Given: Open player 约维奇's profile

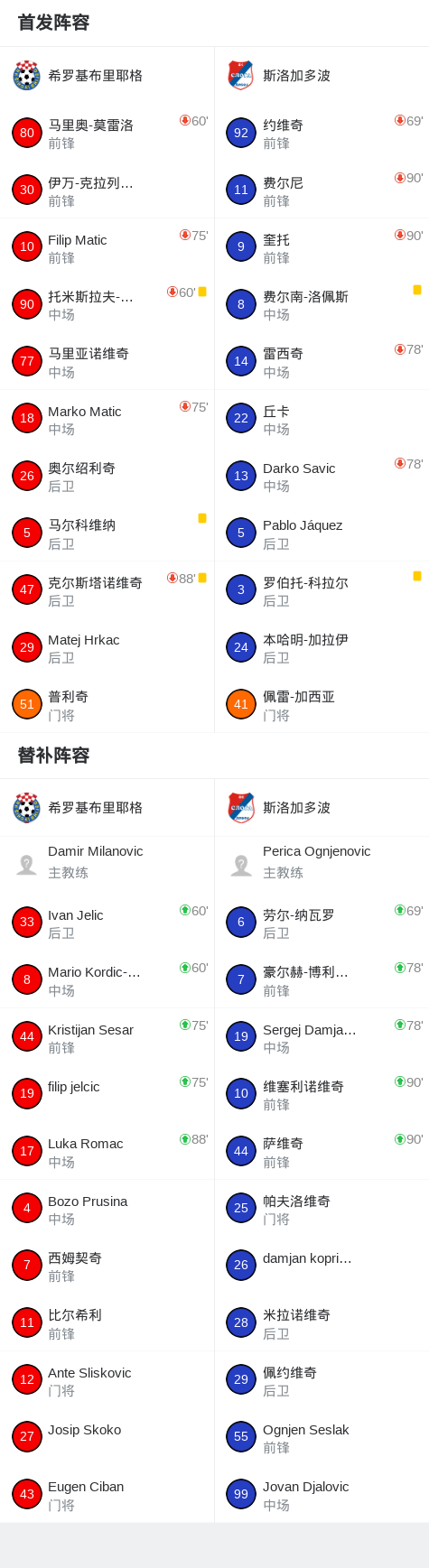Looking at the screenshot, I should pos(322,133).
